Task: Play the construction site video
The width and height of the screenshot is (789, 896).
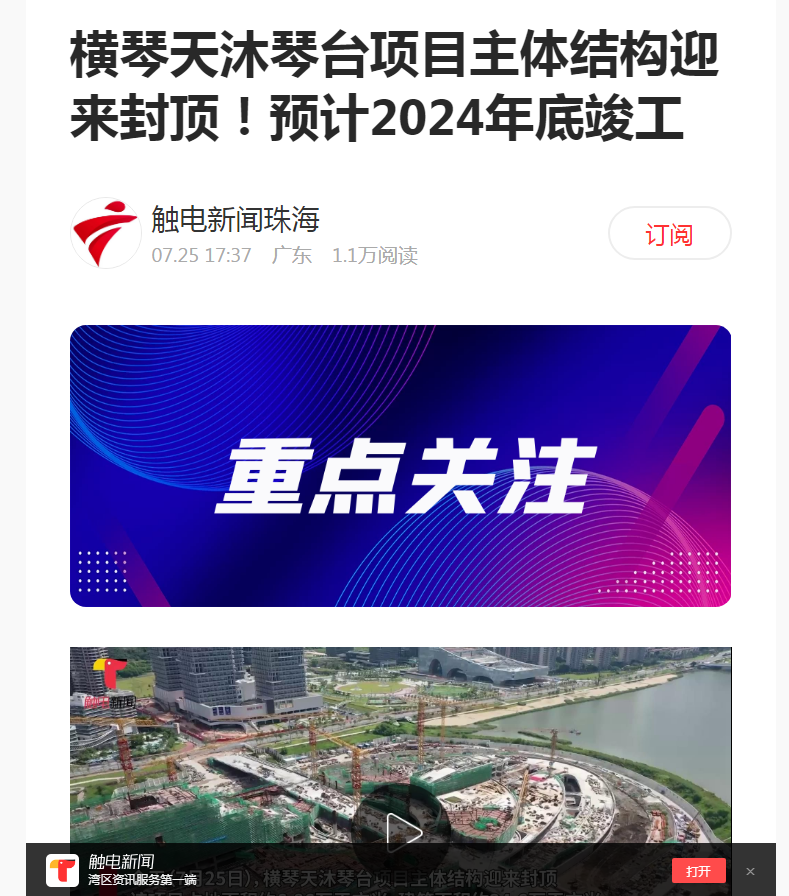Action: pos(403,829)
